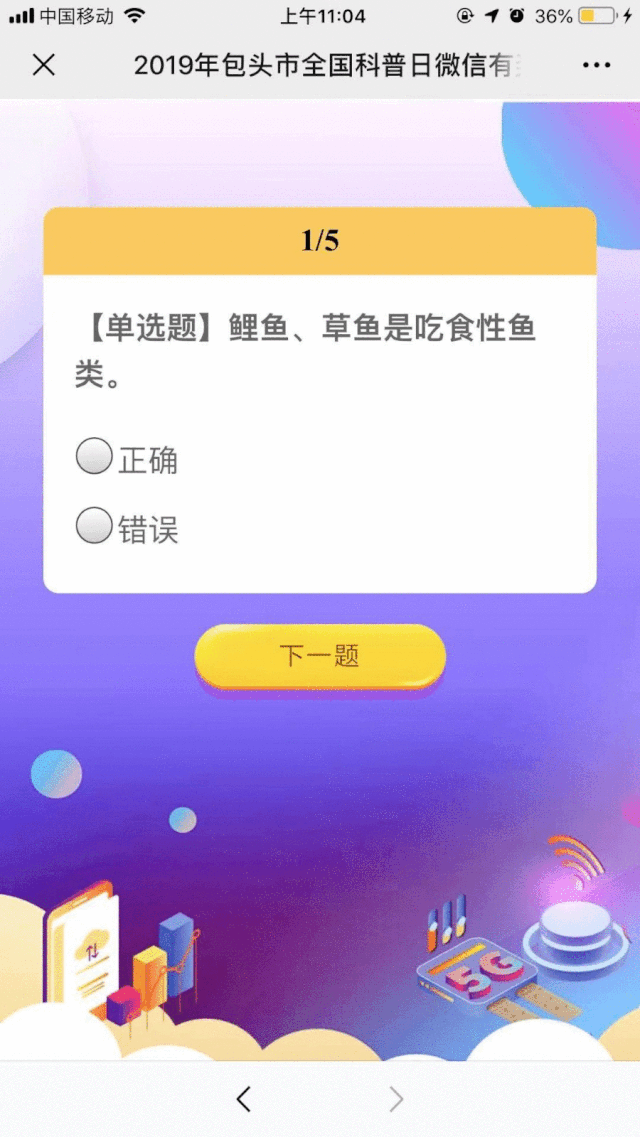Go to the next question with 下一题
Viewport: 640px width, 1137px height.
(x=320, y=656)
